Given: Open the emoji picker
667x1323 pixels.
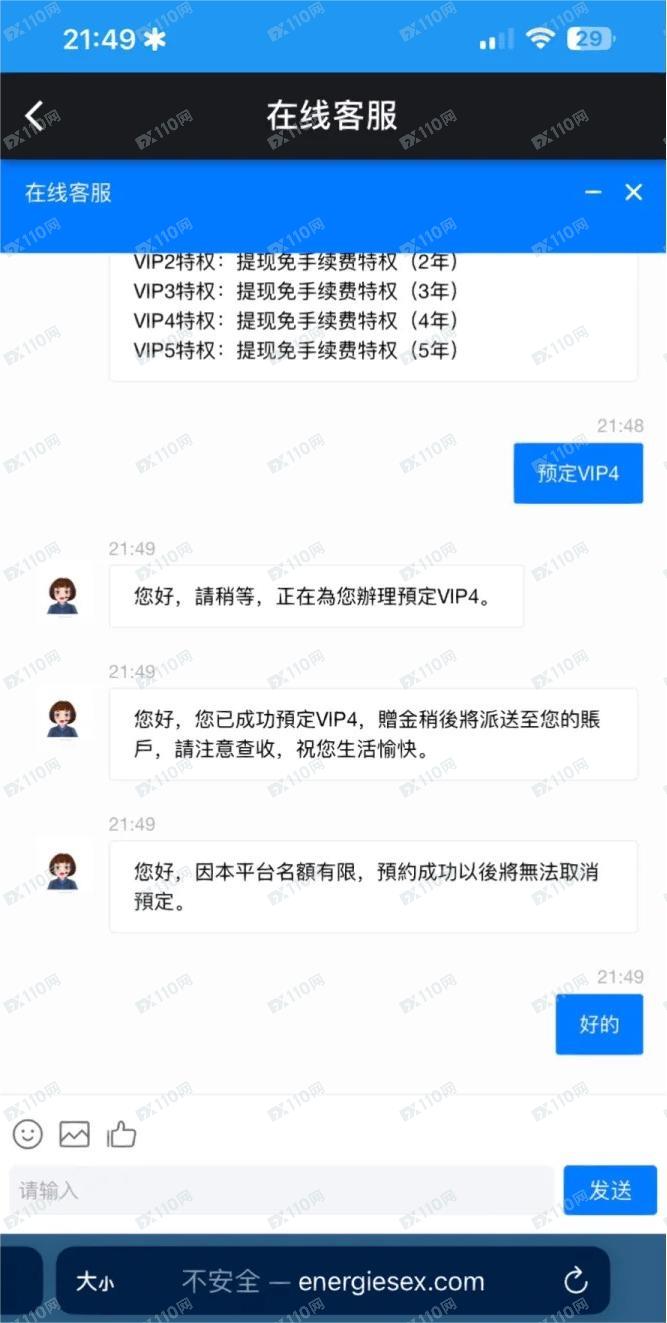Looking at the screenshot, I should coord(28,1133).
